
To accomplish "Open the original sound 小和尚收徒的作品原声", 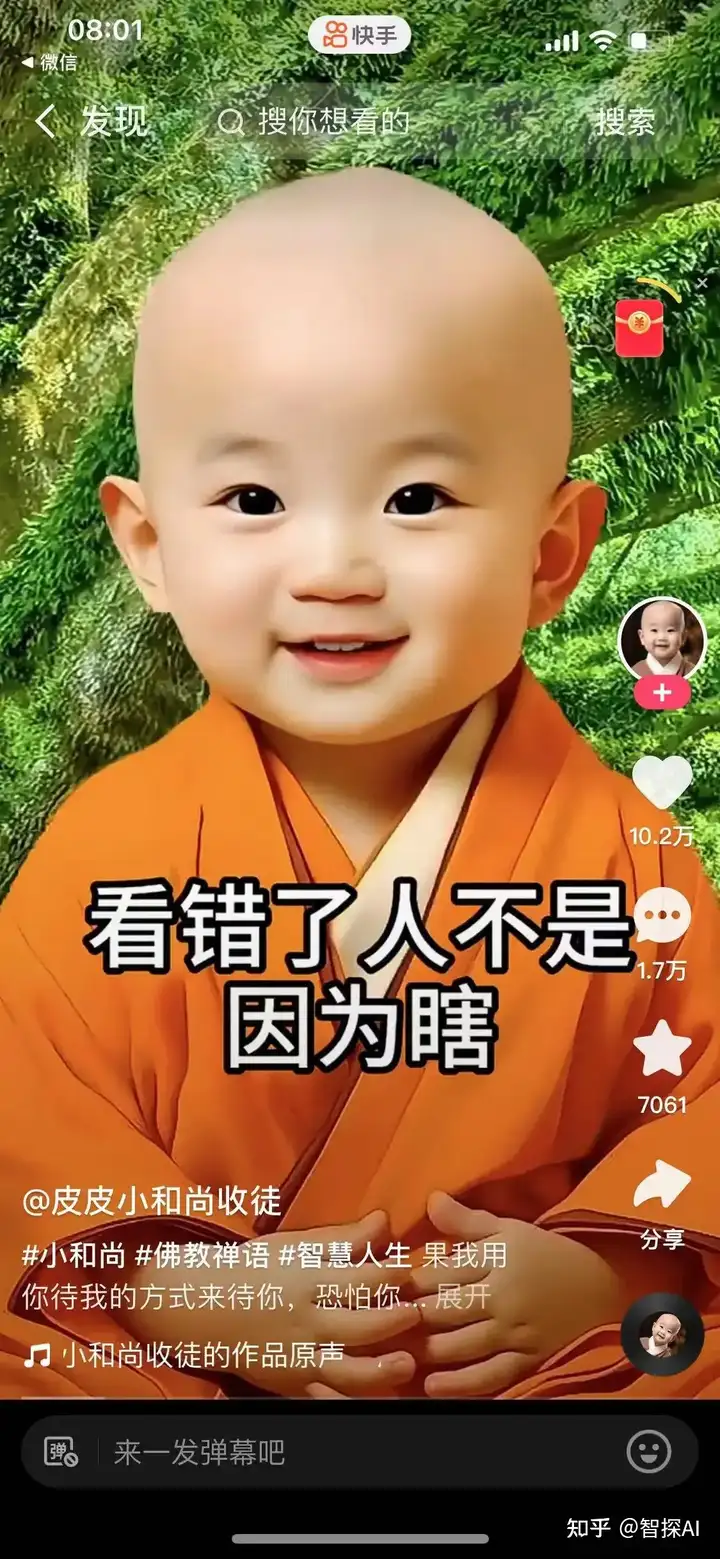I will click(202, 1355).
